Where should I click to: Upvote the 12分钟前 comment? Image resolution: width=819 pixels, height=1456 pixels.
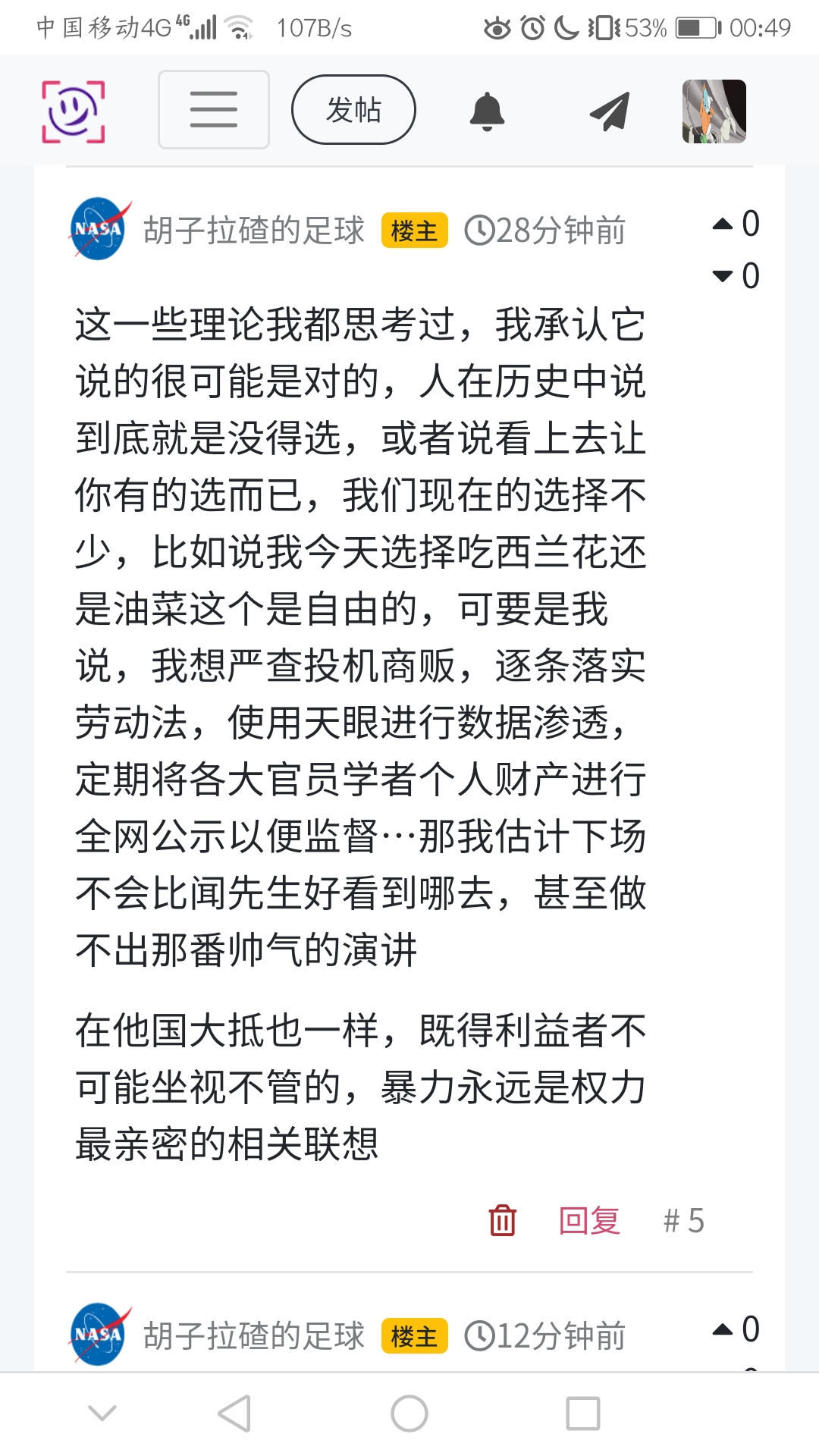(723, 1329)
